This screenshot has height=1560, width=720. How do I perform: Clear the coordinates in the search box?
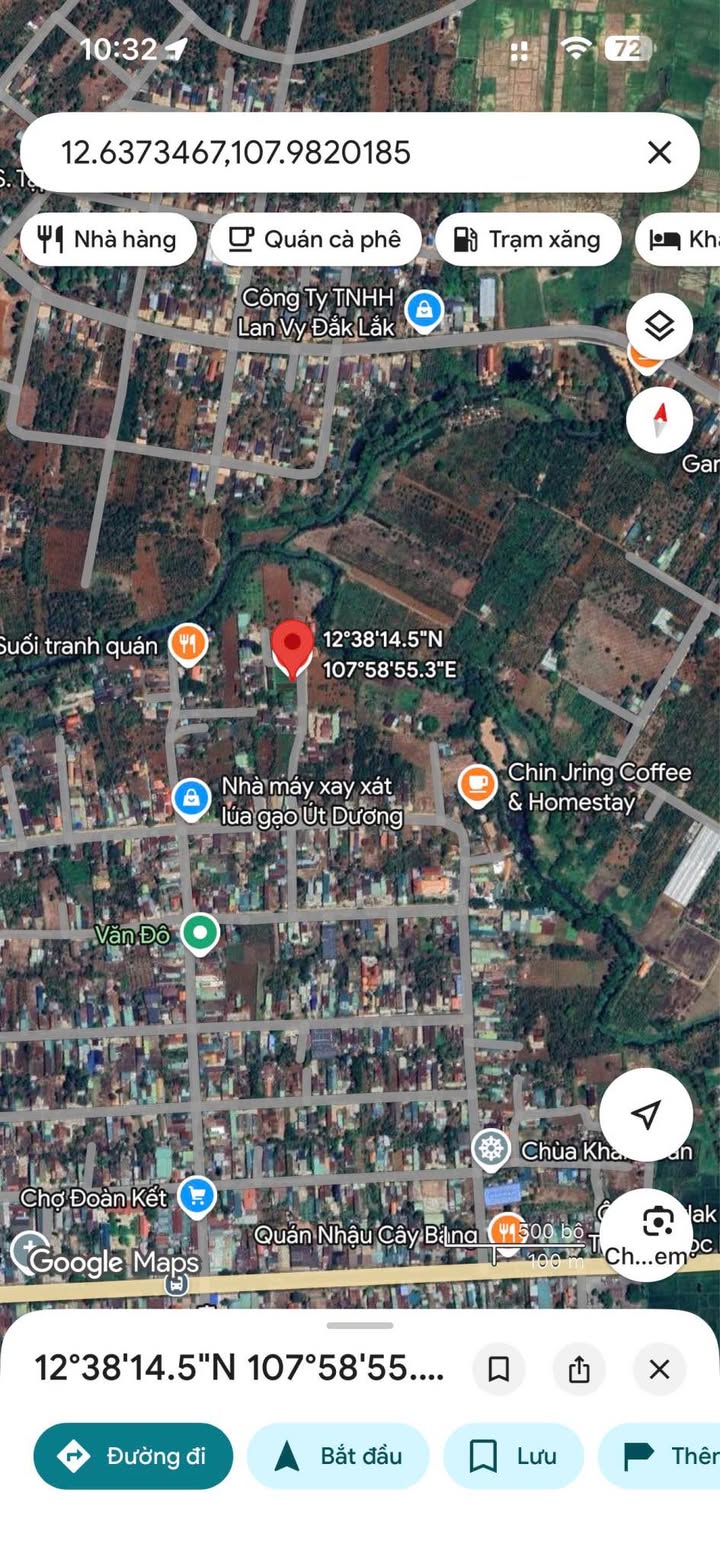pyautogui.click(x=659, y=152)
